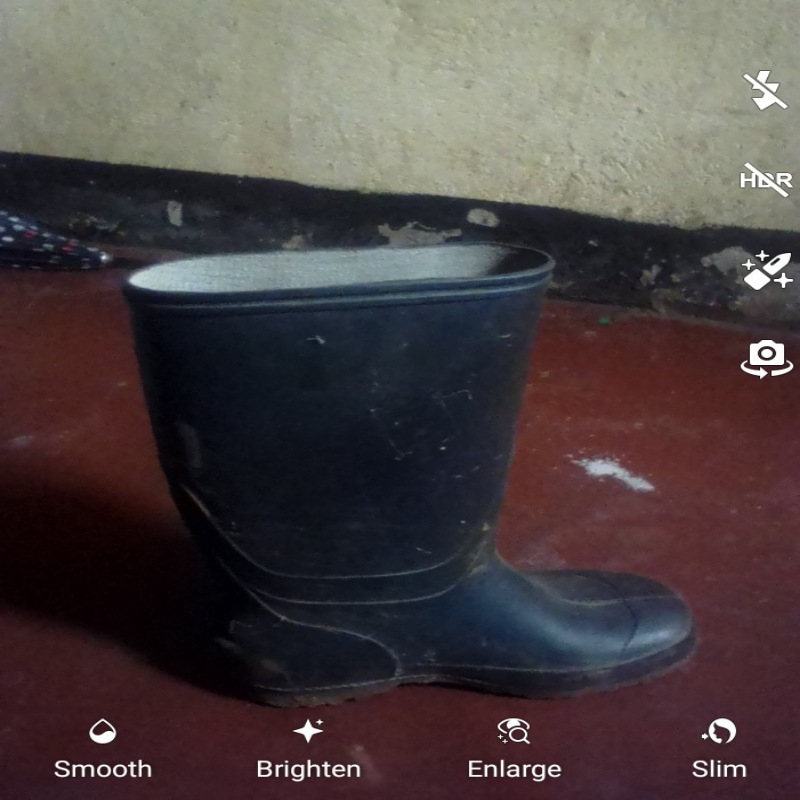The height and width of the screenshot is (800, 800).
Task: Choose the Enlarge eyes option
Action: click(514, 750)
